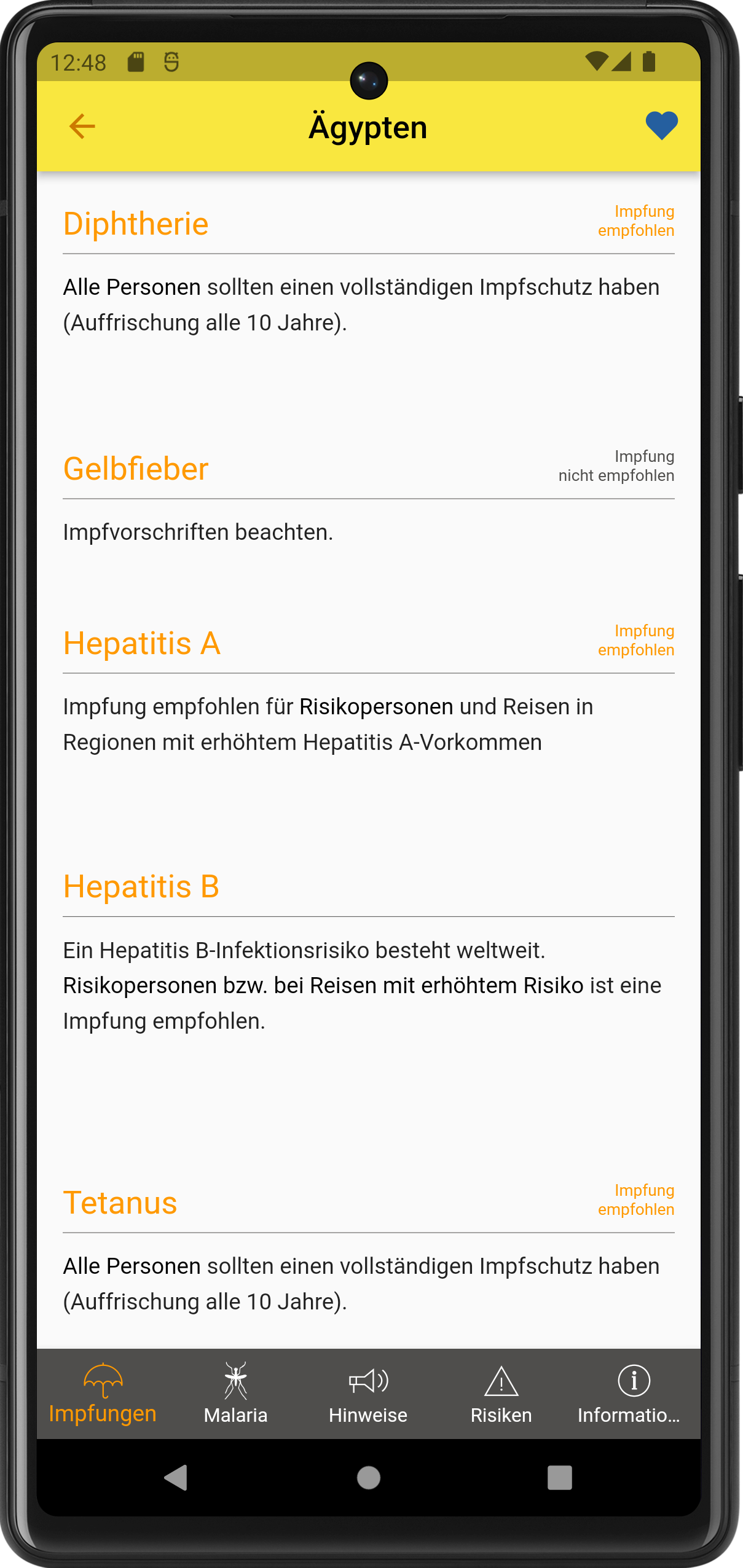Screen dimensions: 743x1568
Task: Select the Impfungen tab
Action: (103, 1394)
